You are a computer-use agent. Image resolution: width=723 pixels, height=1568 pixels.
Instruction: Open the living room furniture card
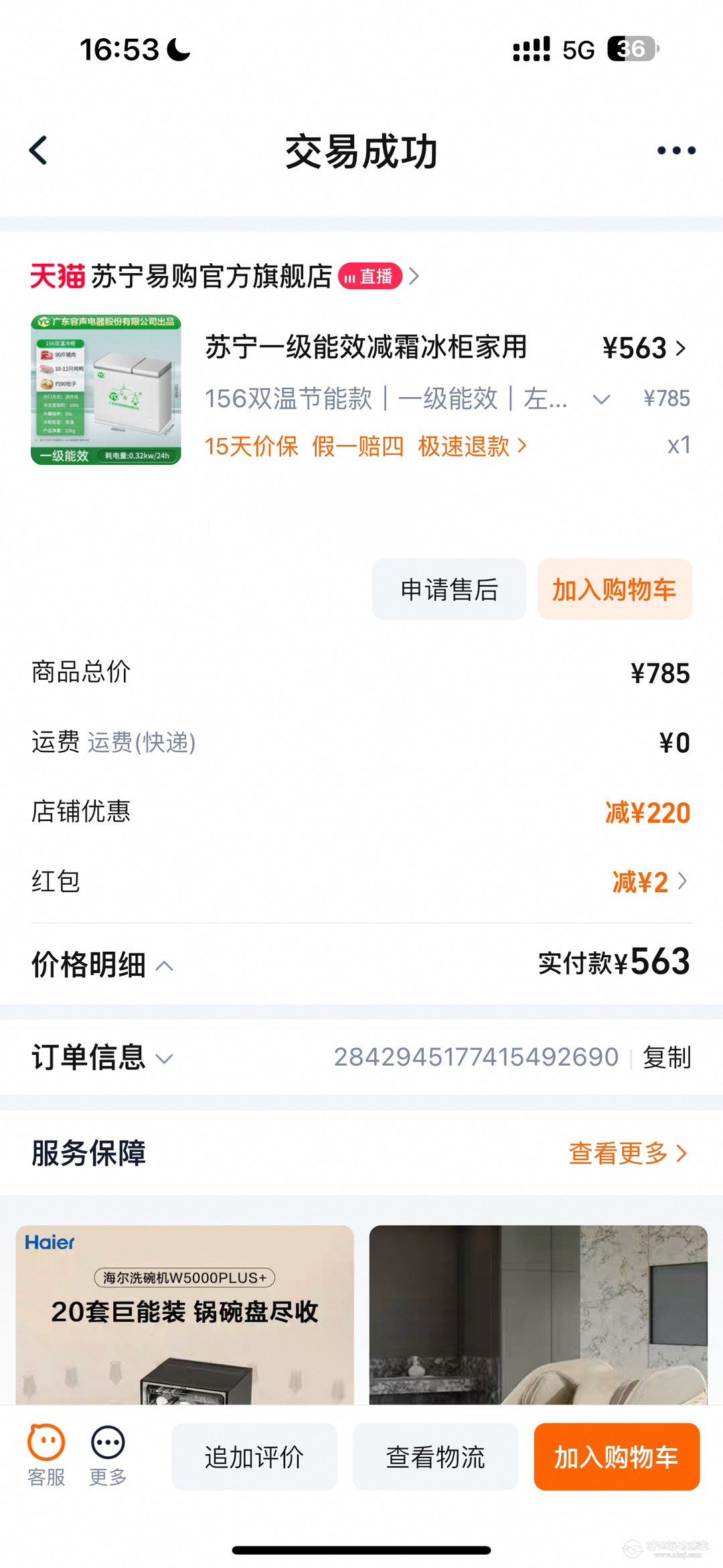538,1314
